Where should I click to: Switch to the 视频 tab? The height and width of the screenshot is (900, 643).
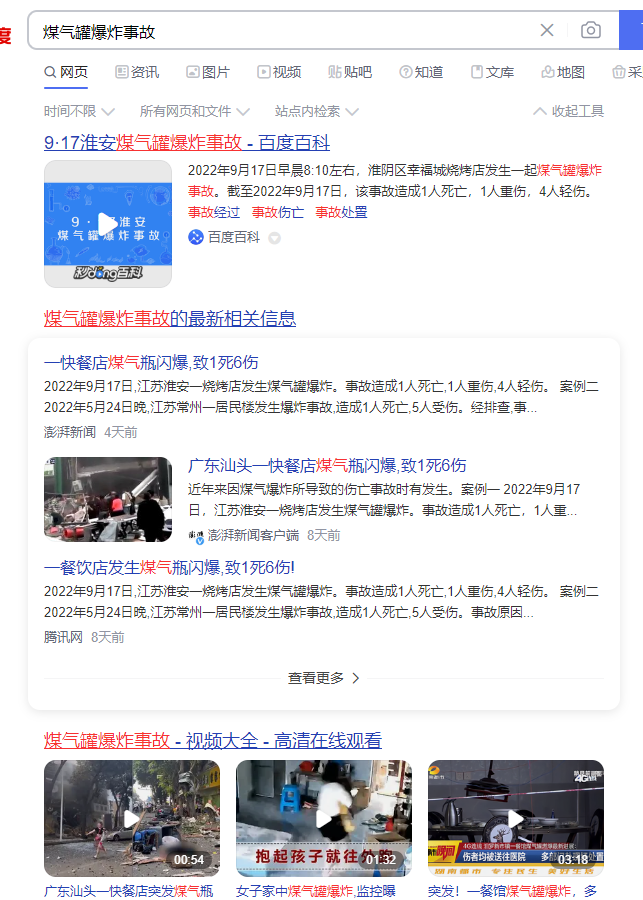click(x=279, y=72)
